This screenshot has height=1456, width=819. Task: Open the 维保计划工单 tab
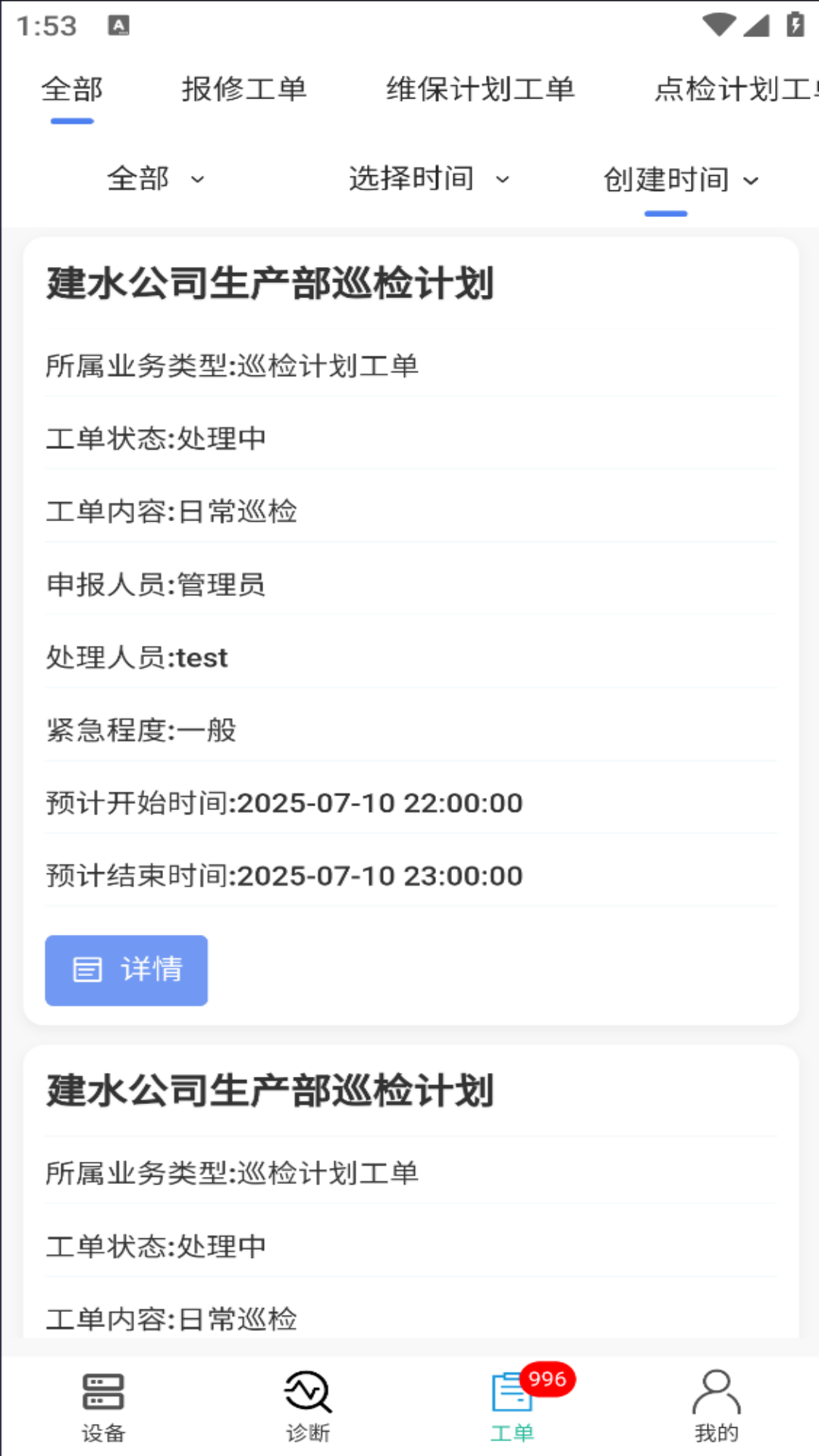pyautogui.click(x=481, y=89)
